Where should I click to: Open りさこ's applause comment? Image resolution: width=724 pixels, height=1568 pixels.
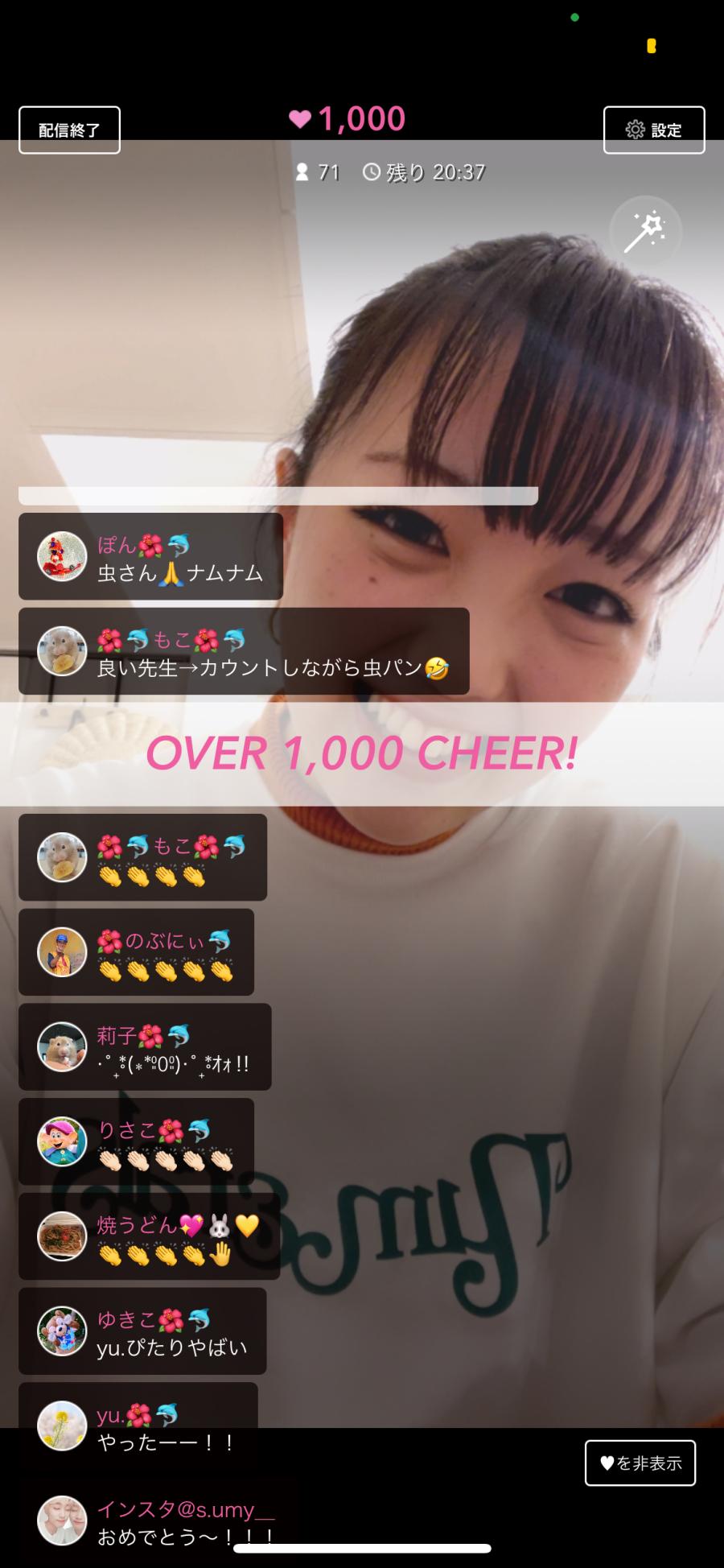point(136,1142)
